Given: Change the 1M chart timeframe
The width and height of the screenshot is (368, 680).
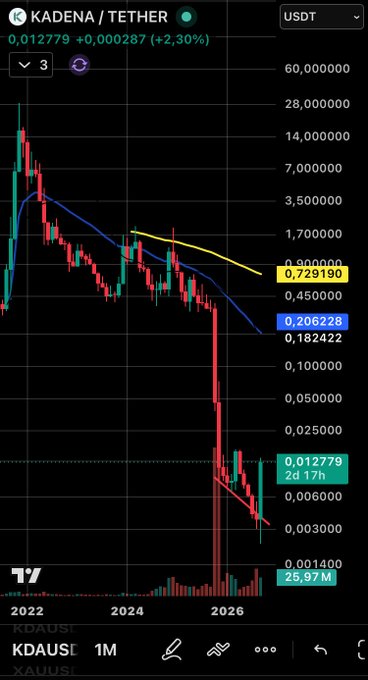Looking at the screenshot, I should (106, 650).
